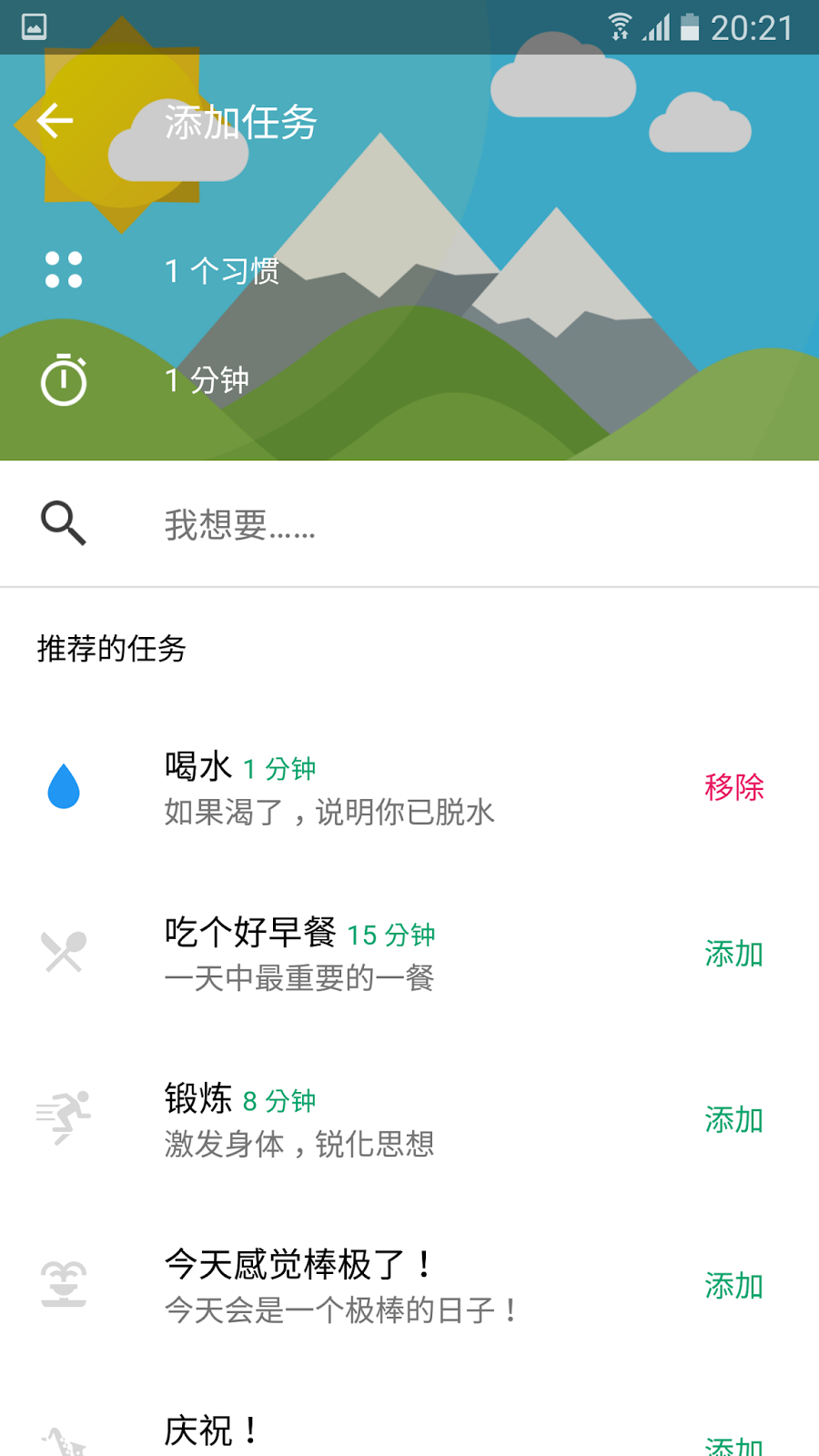Add the 锻炼 task

733,1120
